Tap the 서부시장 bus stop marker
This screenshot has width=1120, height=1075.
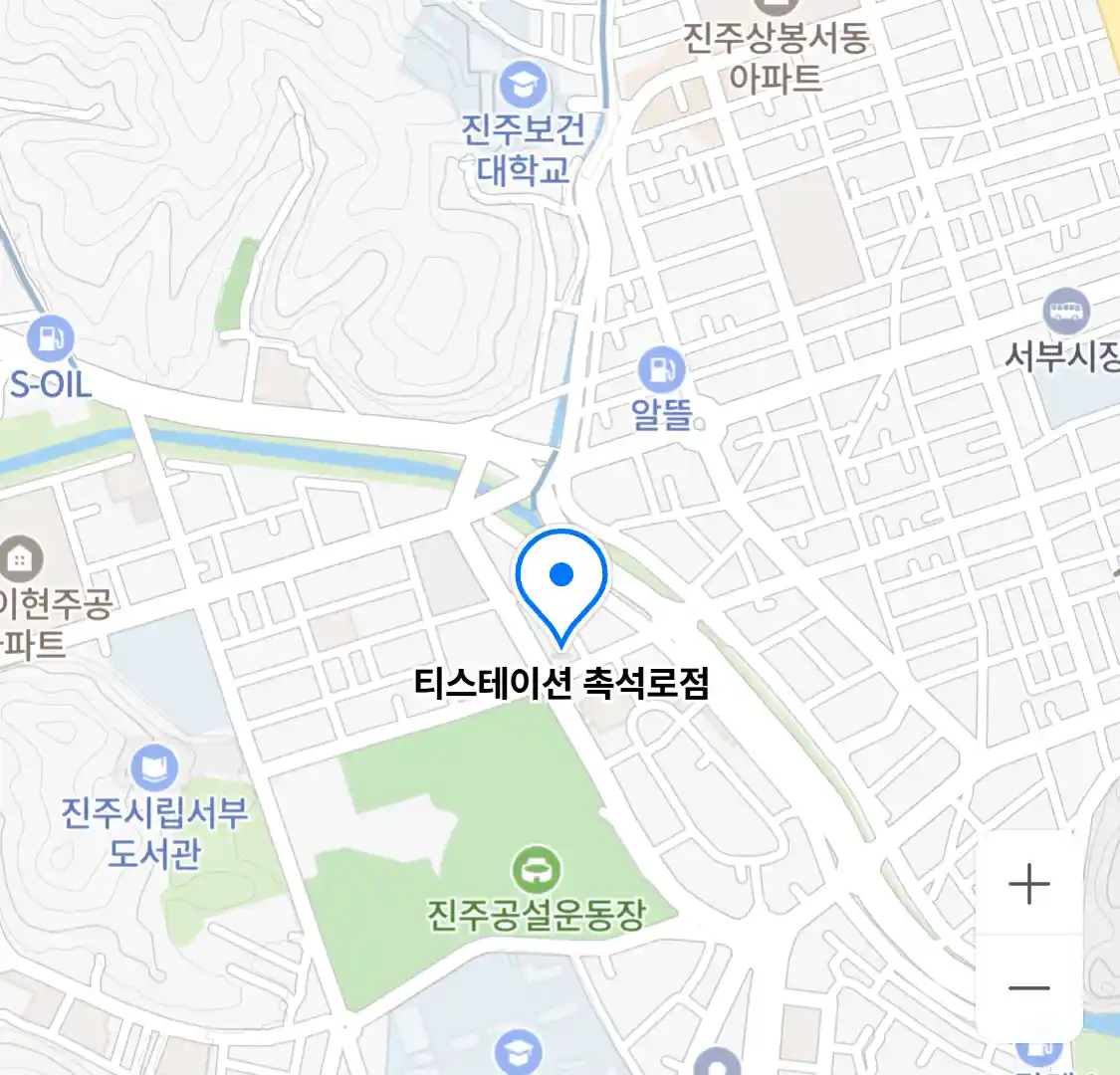1066,313
